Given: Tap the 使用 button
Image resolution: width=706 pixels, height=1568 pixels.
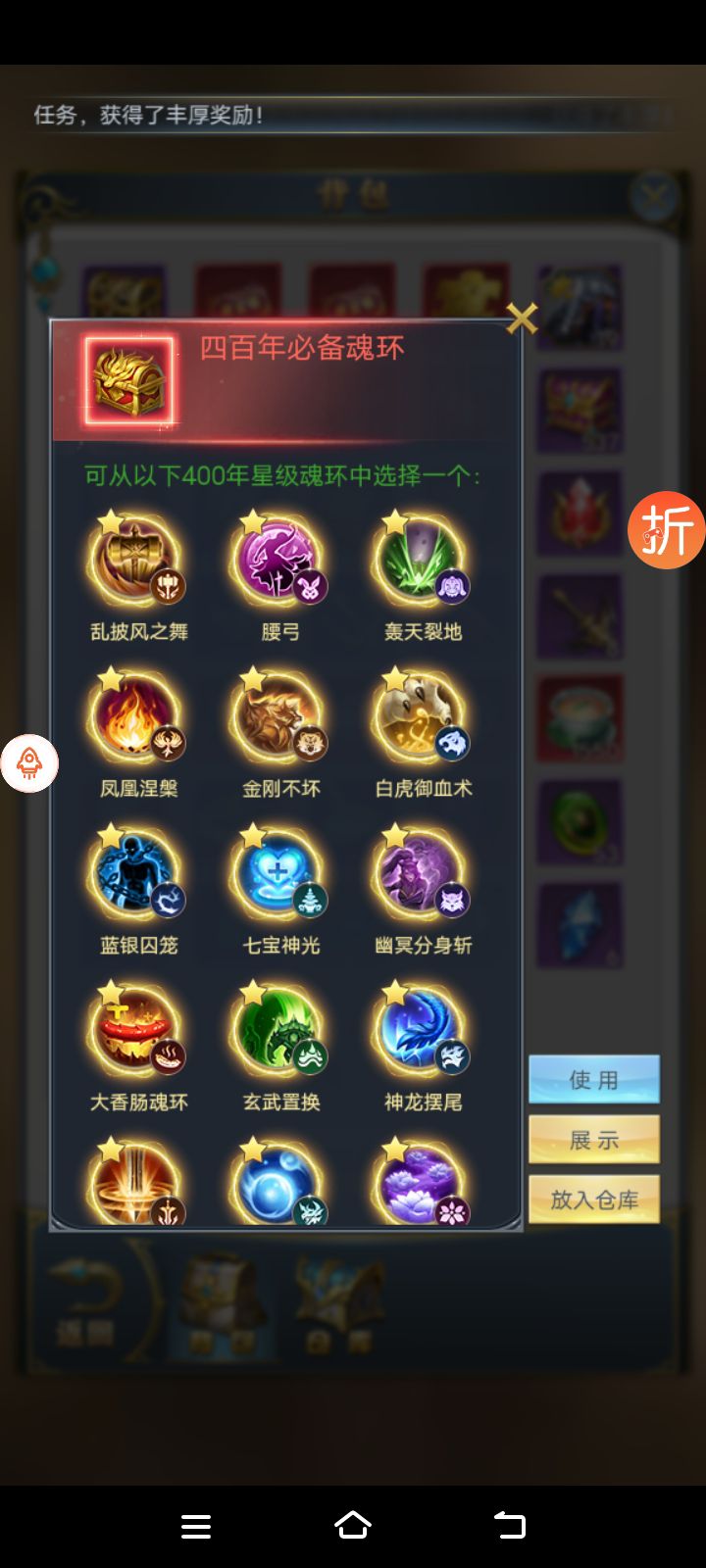Looking at the screenshot, I should (594, 1080).
